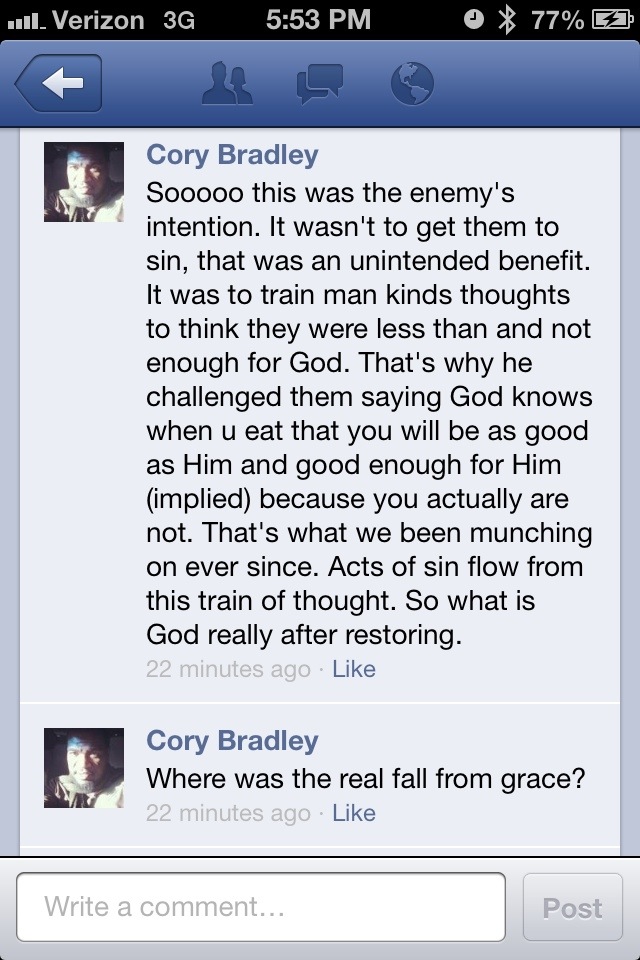Focus the "Write a comment…" field
The image size is (640, 960).
click(x=261, y=907)
